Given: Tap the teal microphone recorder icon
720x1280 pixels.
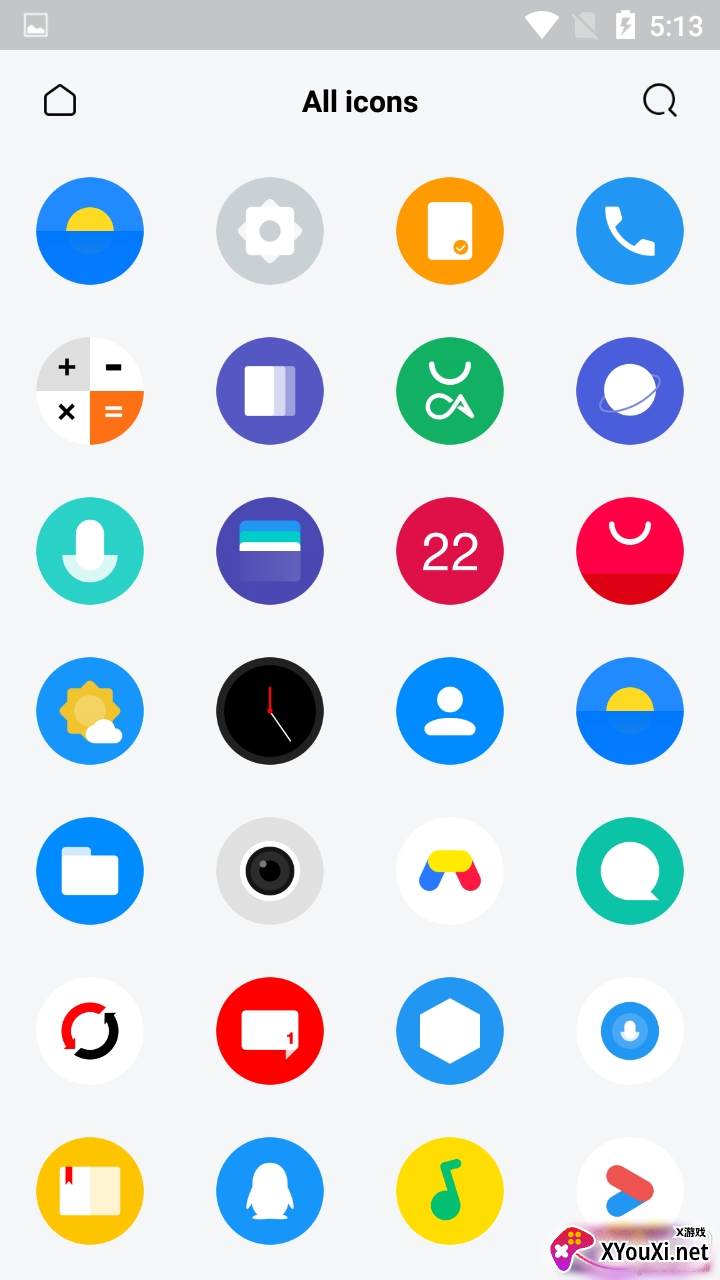Looking at the screenshot, I should (x=90, y=551).
